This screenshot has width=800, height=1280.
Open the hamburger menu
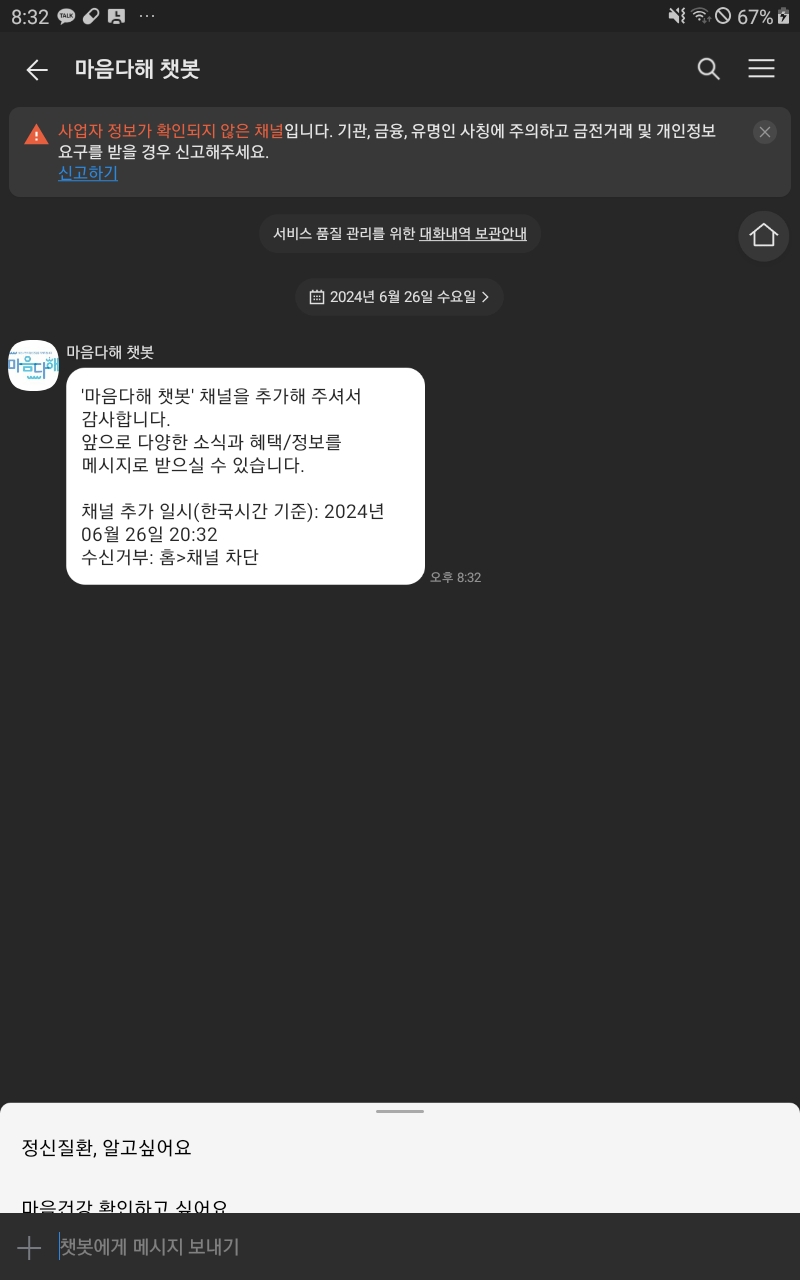(x=762, y=69)
